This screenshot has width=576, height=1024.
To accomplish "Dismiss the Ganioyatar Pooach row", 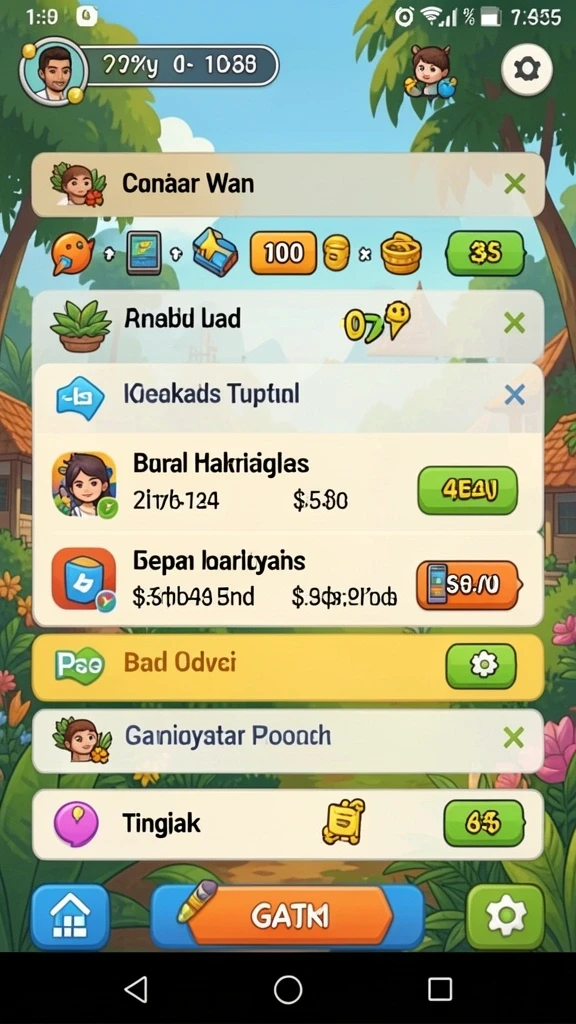I will click(x=514, y=738).
